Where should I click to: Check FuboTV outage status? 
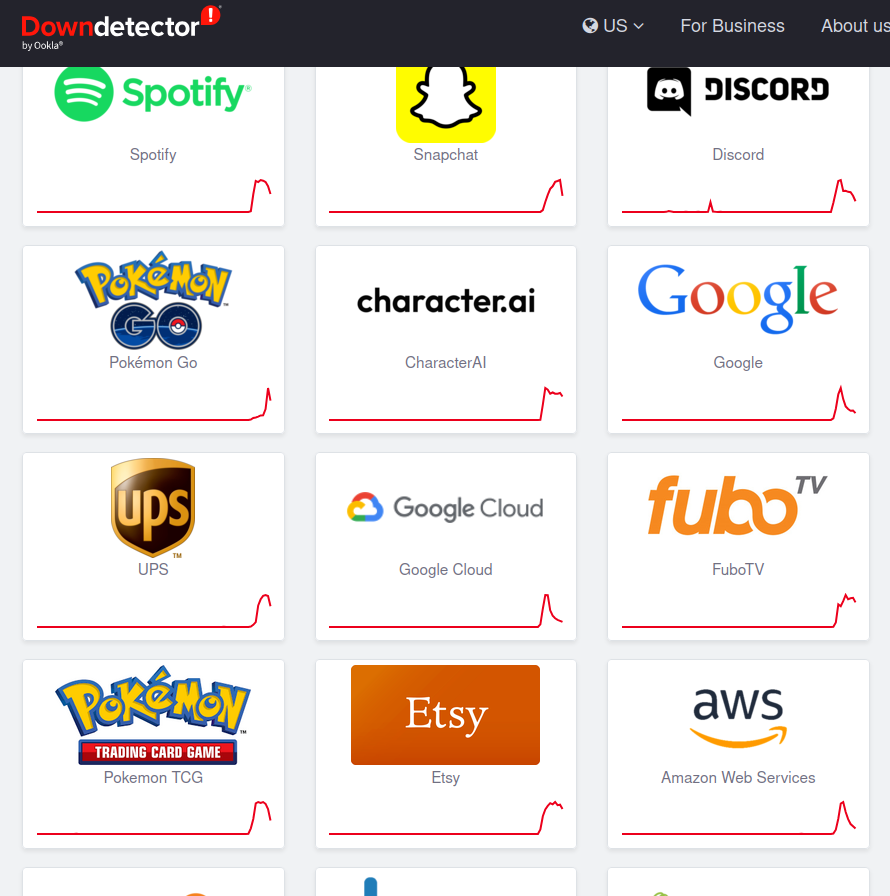pyautogui.click(x=738, y=546)
